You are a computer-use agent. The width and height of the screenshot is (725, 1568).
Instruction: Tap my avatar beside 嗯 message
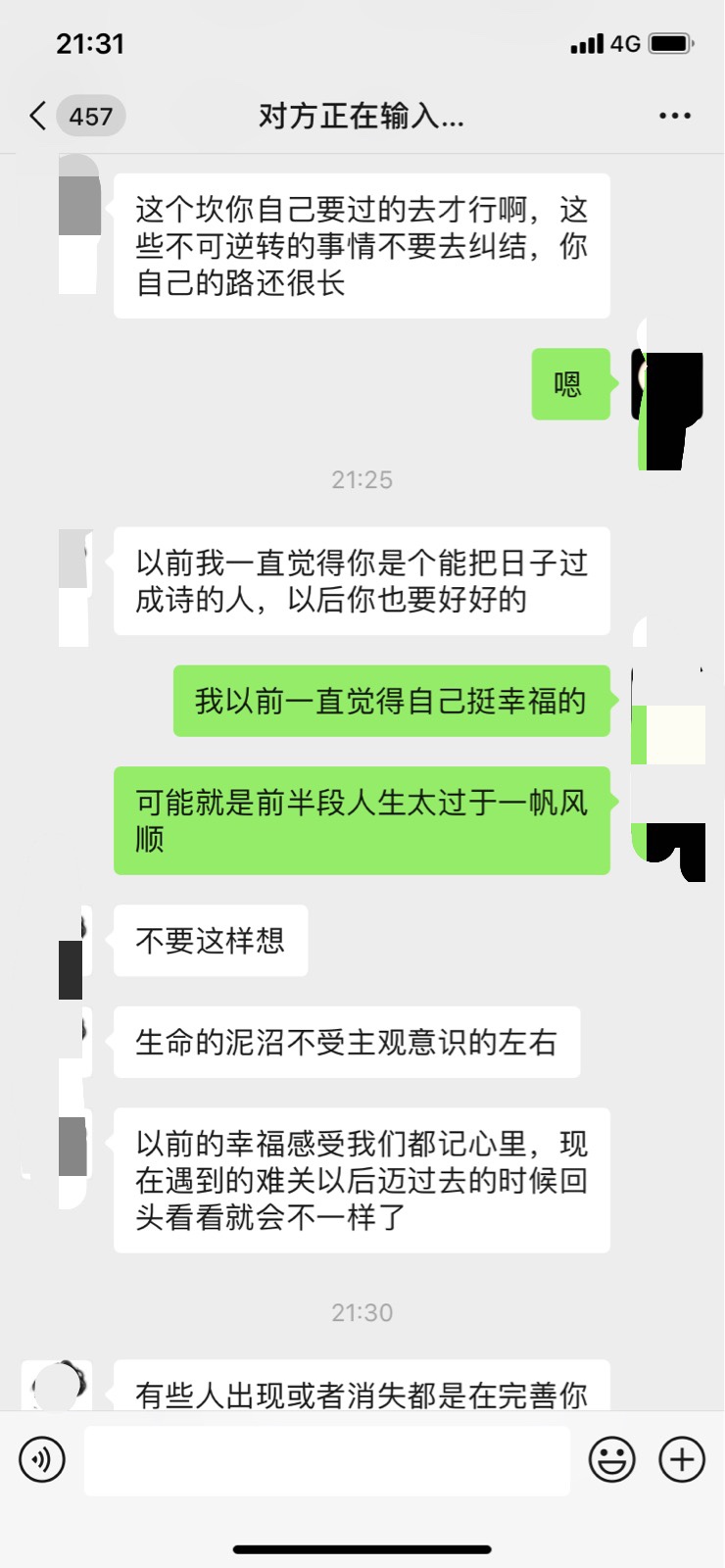coord(668,384)
